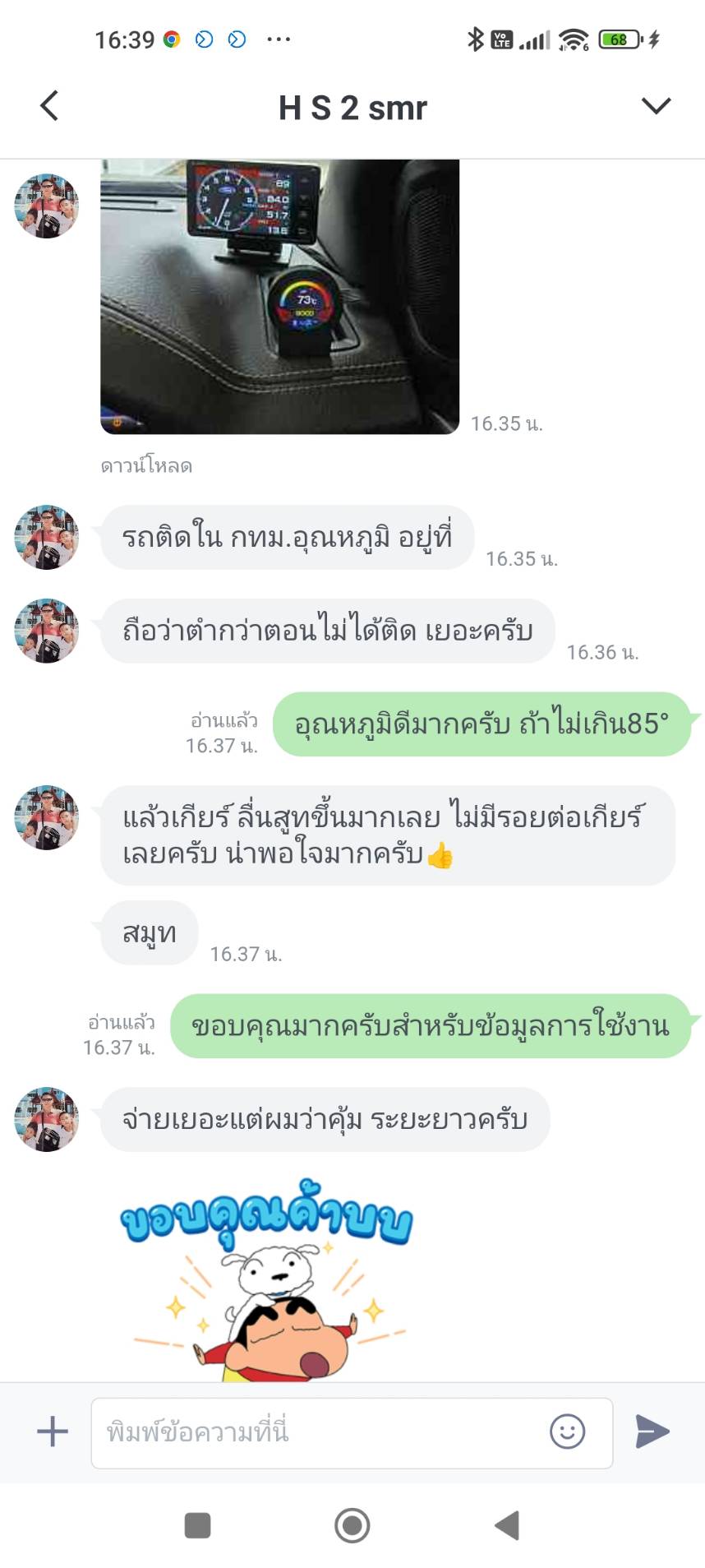
Task: Expand the chat options chevron
Action: (x=656, y=106)
